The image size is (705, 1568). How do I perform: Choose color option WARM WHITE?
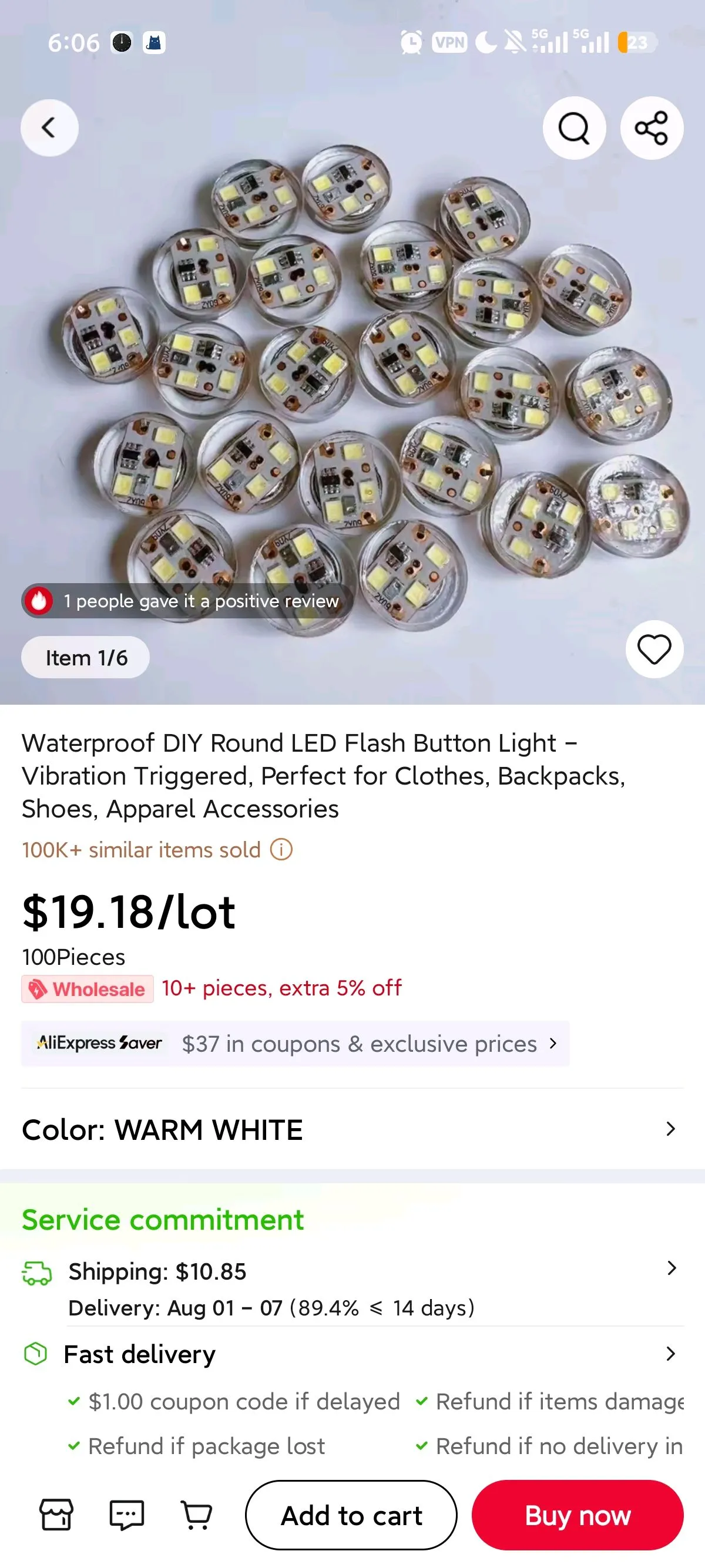[x=352, y=1130]
